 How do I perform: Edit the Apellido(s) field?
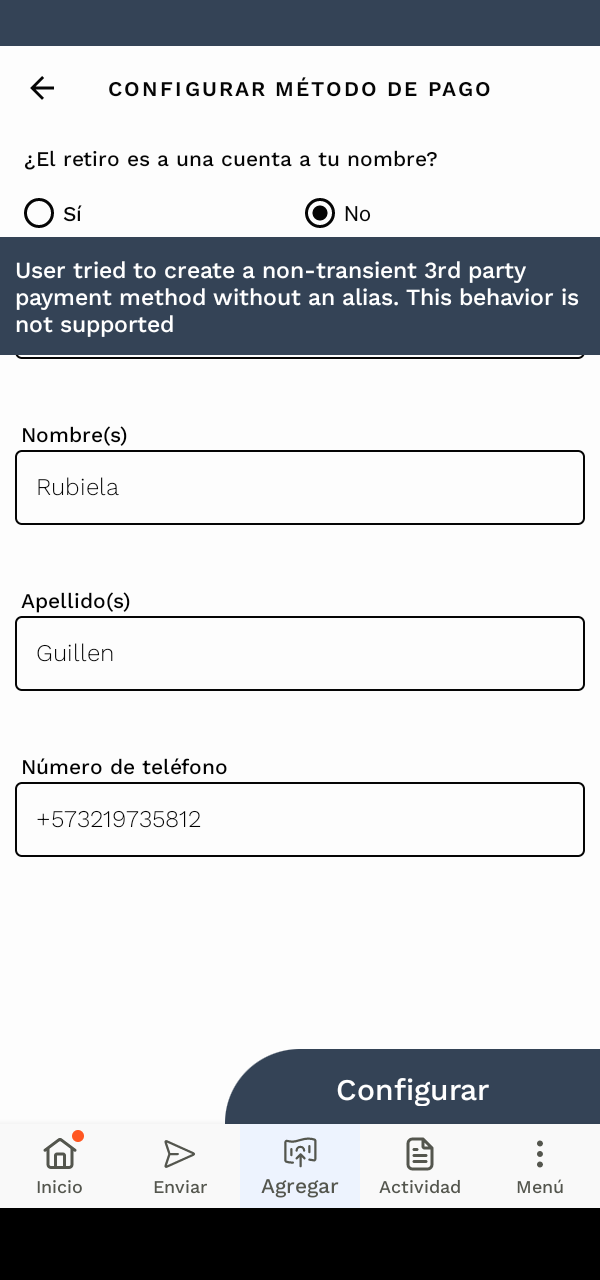[x=300, y=653]
